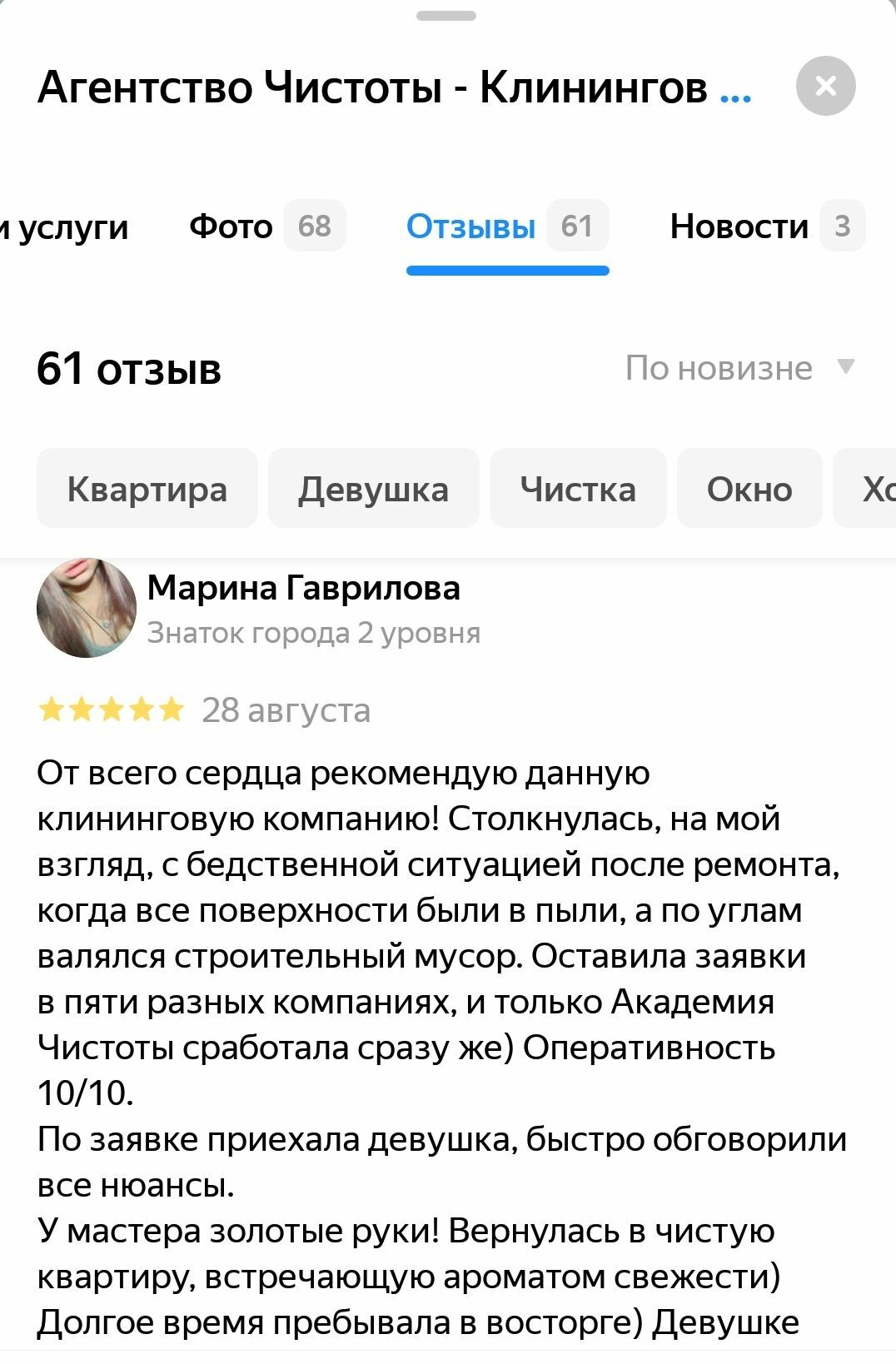896x1364 pixels.
Task: Switch to the Фото tab
Action: [266, 226]
